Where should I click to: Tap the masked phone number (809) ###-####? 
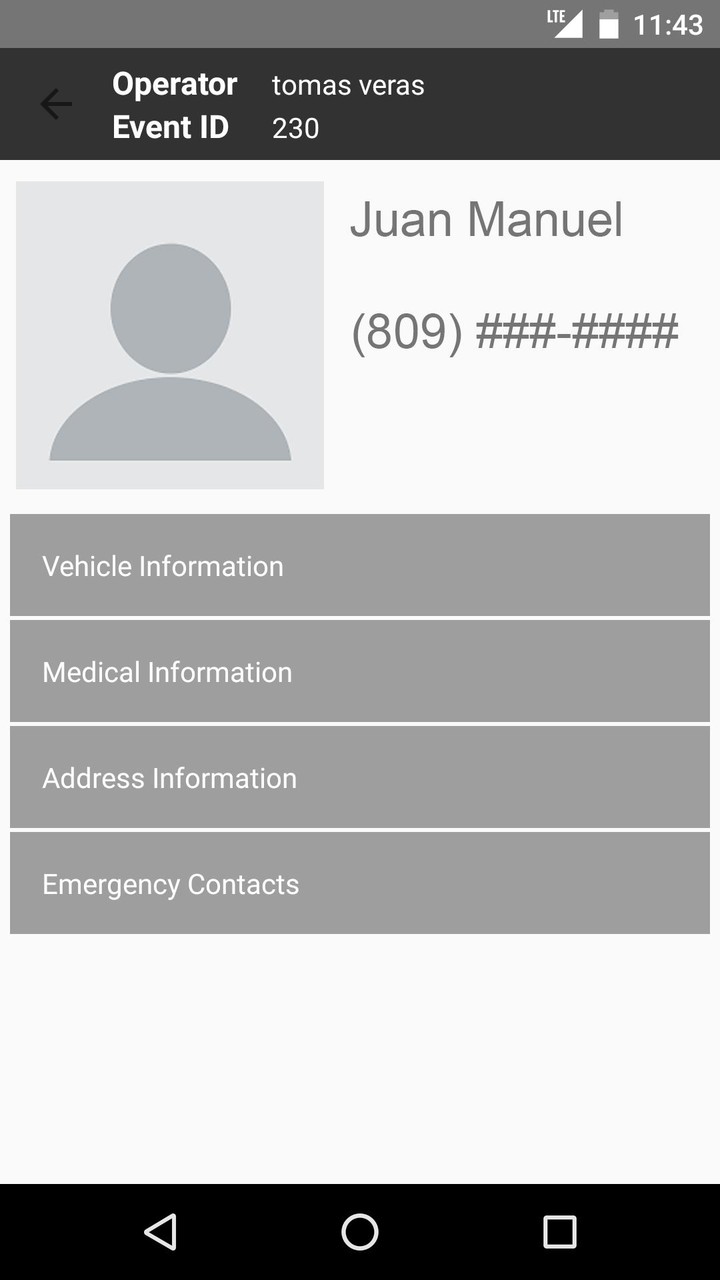[513, 332]
